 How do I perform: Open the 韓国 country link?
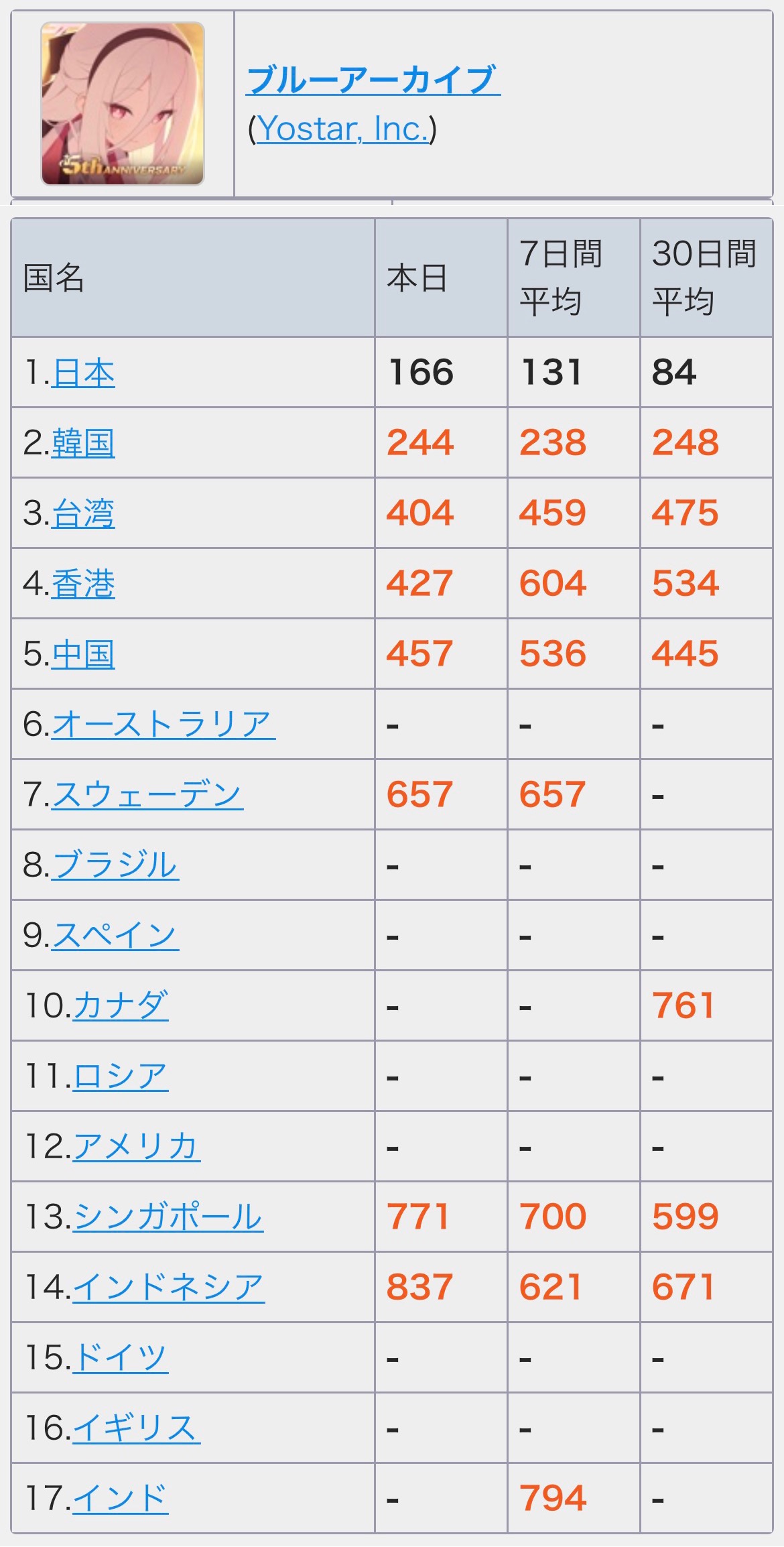coord(83,443)
